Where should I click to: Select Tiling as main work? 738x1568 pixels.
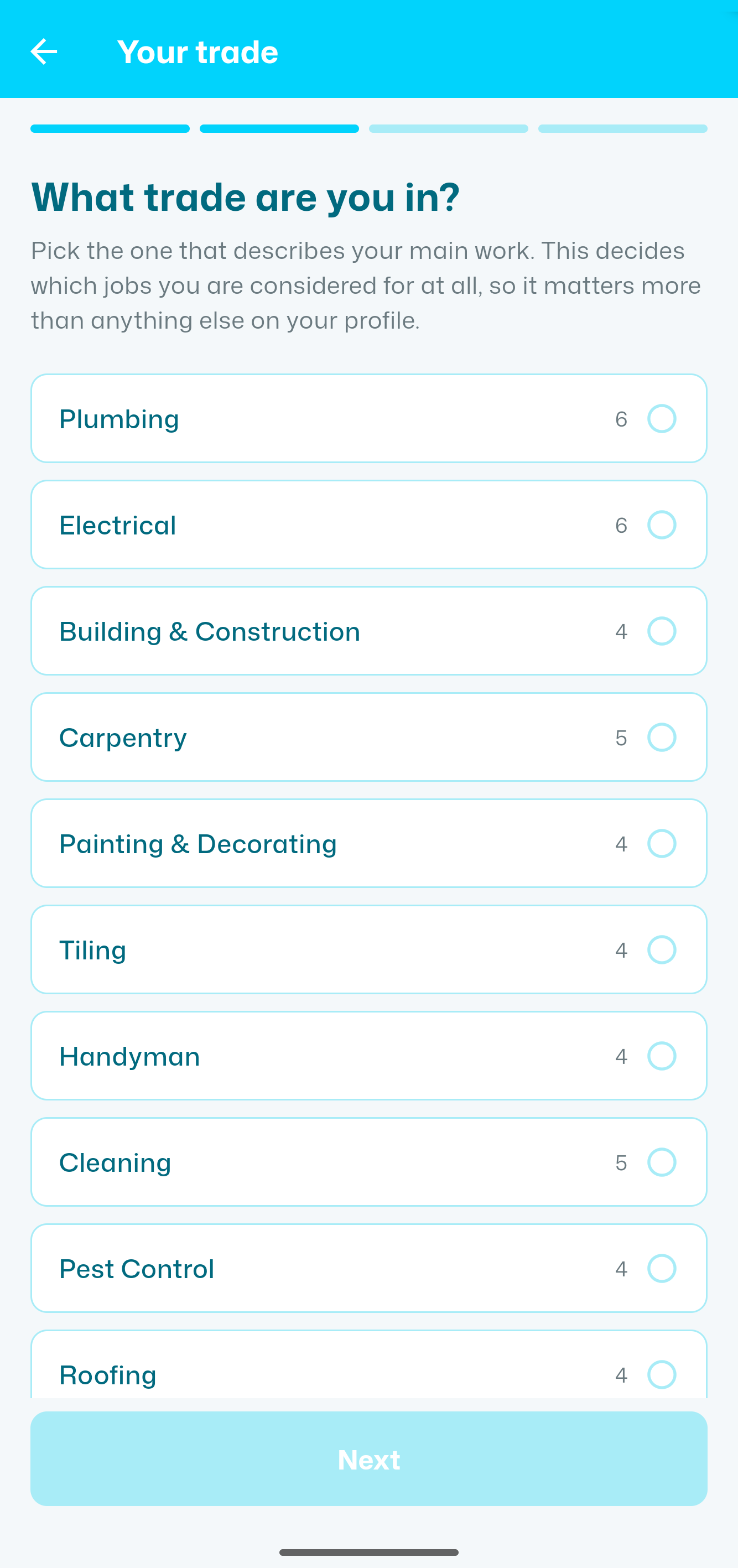368,949
